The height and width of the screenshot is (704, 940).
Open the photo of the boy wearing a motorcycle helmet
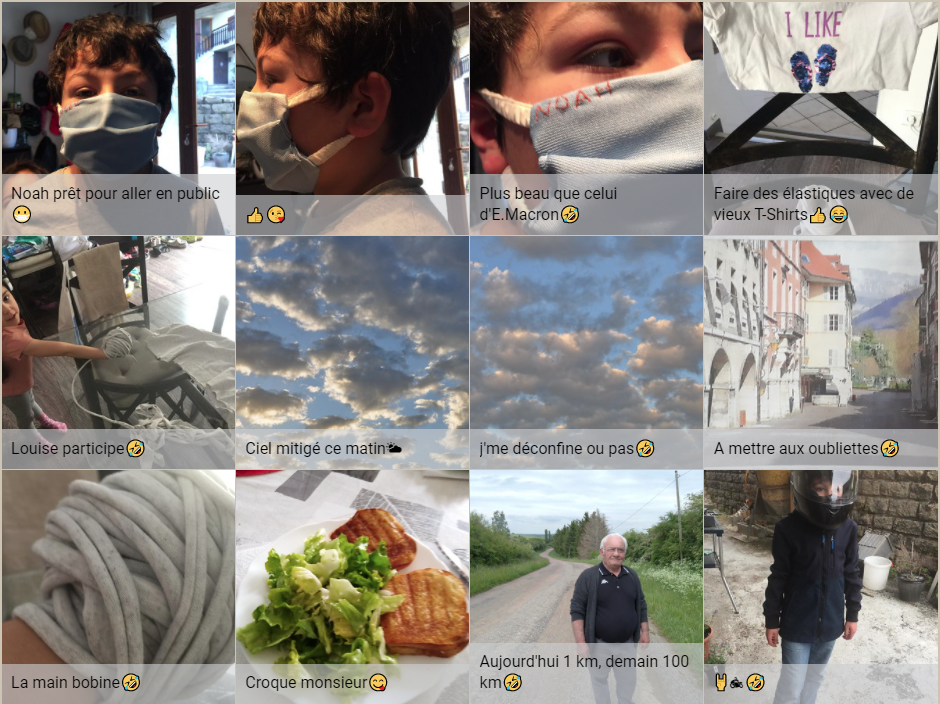click(821, 586)
